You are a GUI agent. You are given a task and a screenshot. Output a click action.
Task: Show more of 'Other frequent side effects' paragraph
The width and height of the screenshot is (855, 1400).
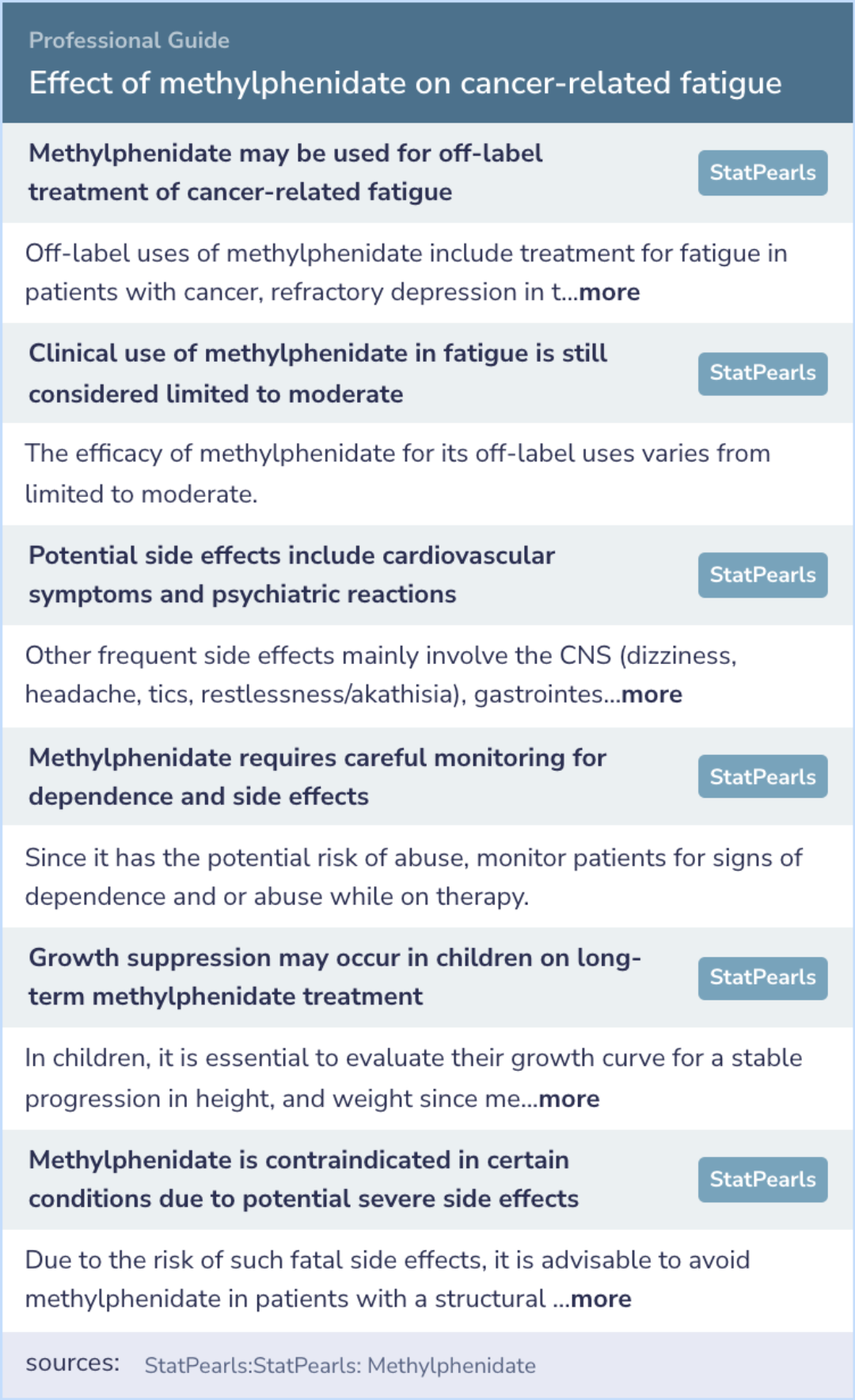tap(651, 695)
